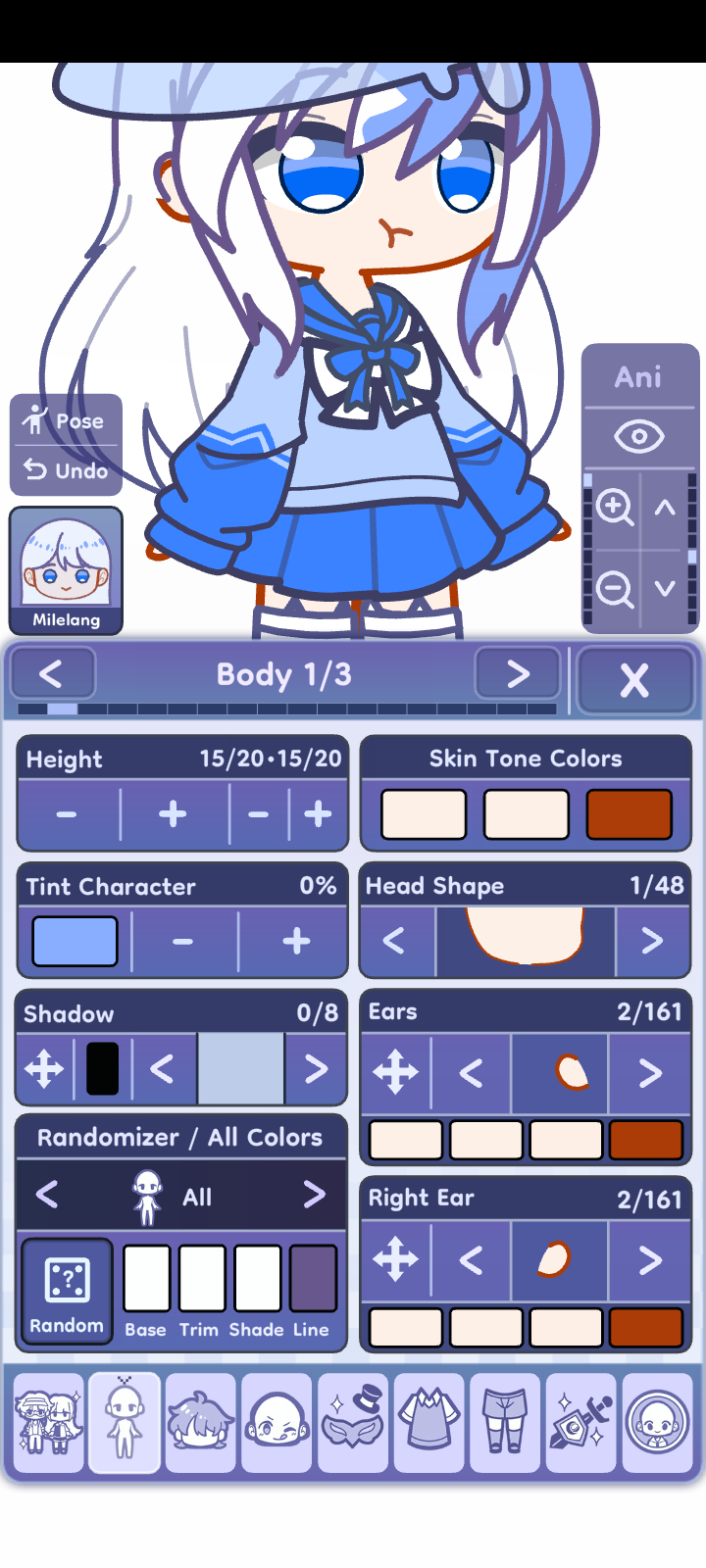
Task: Pick the Tint Character blue color
Action: click(76, 942)
